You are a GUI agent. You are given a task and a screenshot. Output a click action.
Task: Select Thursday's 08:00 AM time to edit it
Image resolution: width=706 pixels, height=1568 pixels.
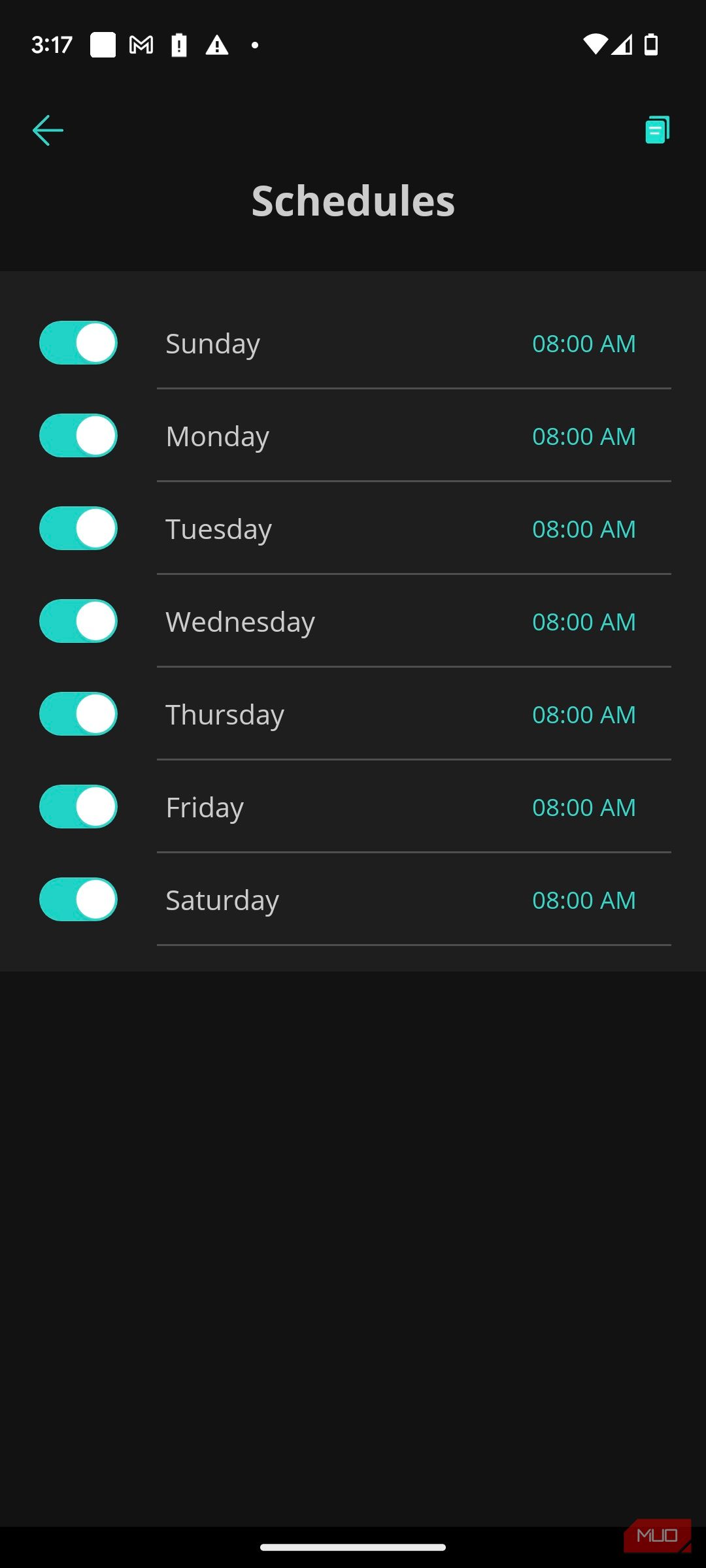click(x=584, y=714)
